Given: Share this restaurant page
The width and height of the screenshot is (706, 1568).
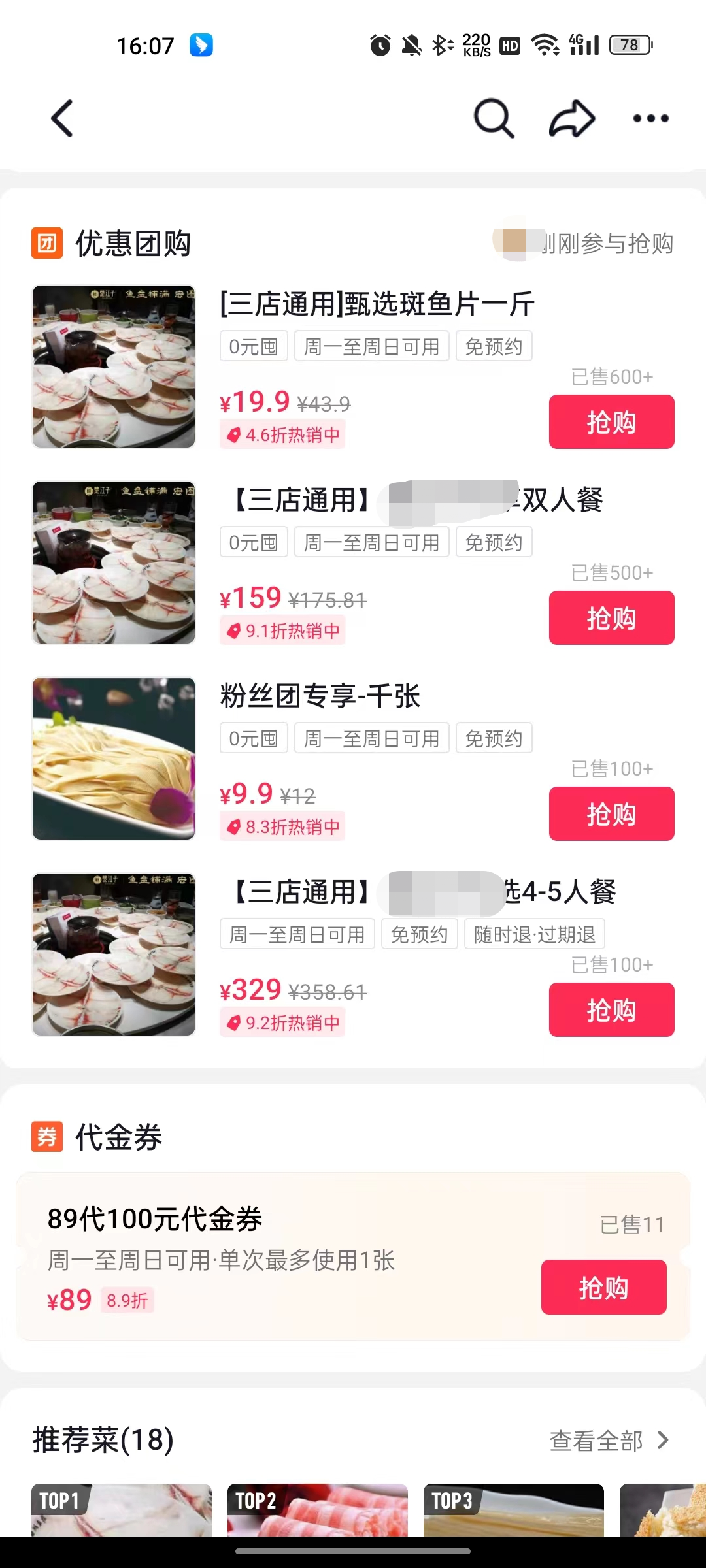Looking at the screenshot, I should coord(572,118).
